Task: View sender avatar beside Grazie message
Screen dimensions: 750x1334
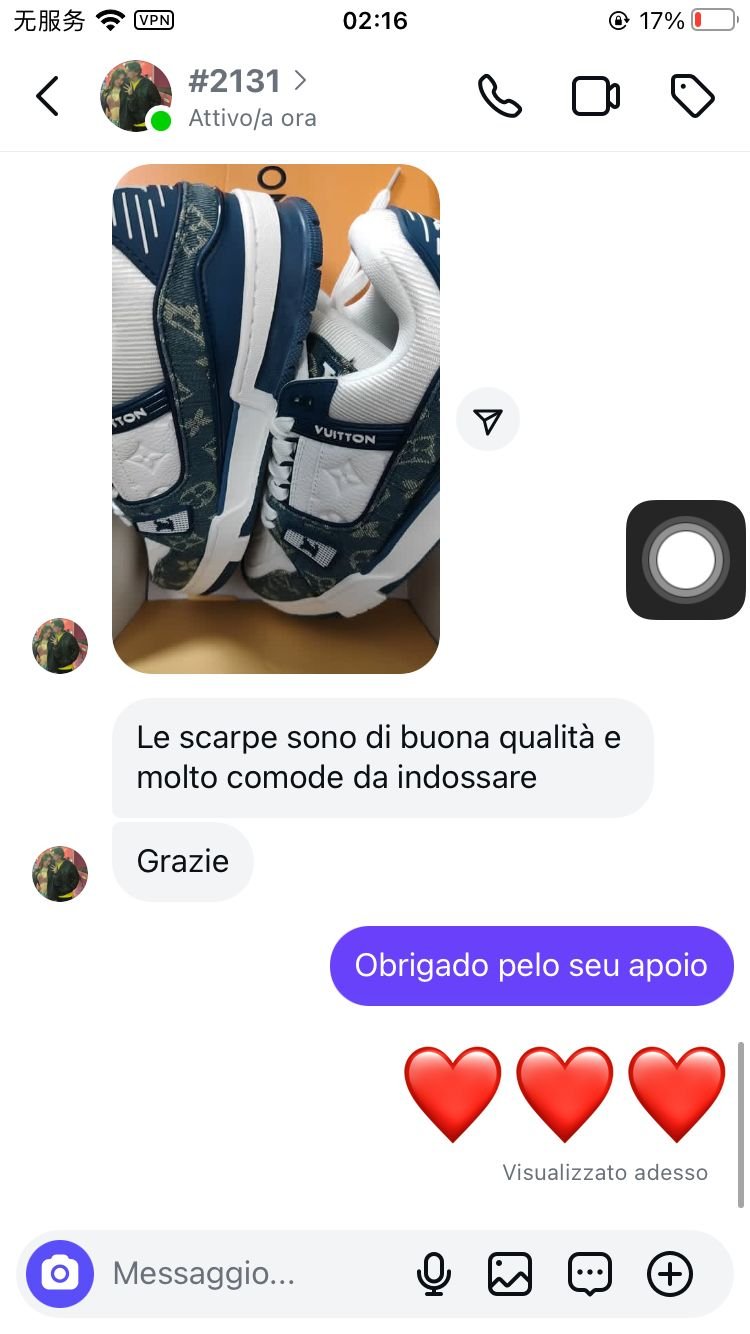Action: pyautogui.click(x=60, y=873)
